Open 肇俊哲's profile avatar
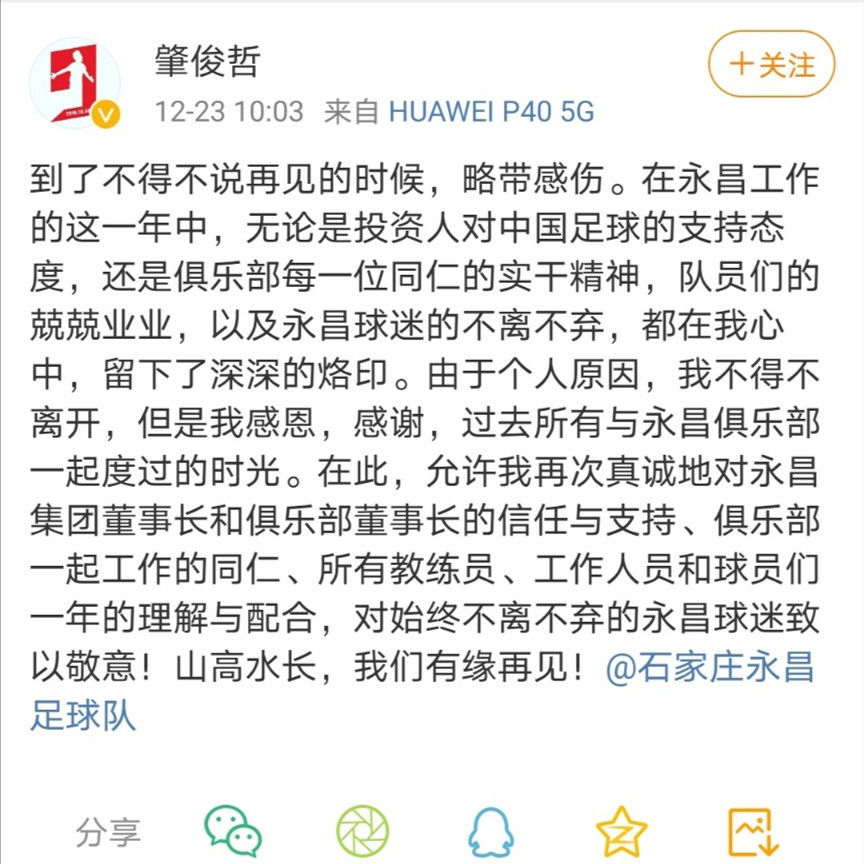The height and width of the screenshot is (864, 864). point(74,83)
